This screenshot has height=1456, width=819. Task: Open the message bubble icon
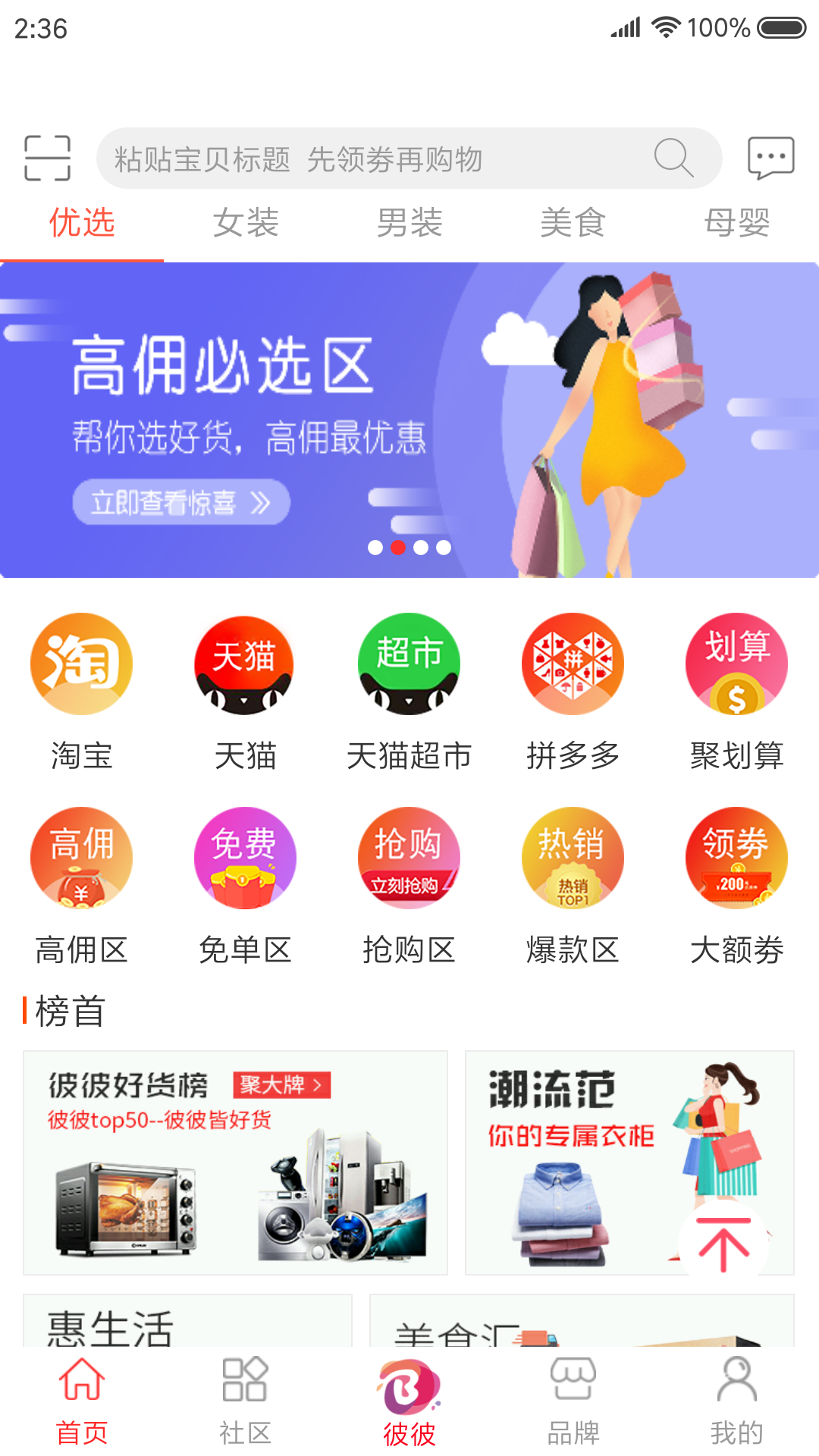pyautogui.click(x=770, y=157)
